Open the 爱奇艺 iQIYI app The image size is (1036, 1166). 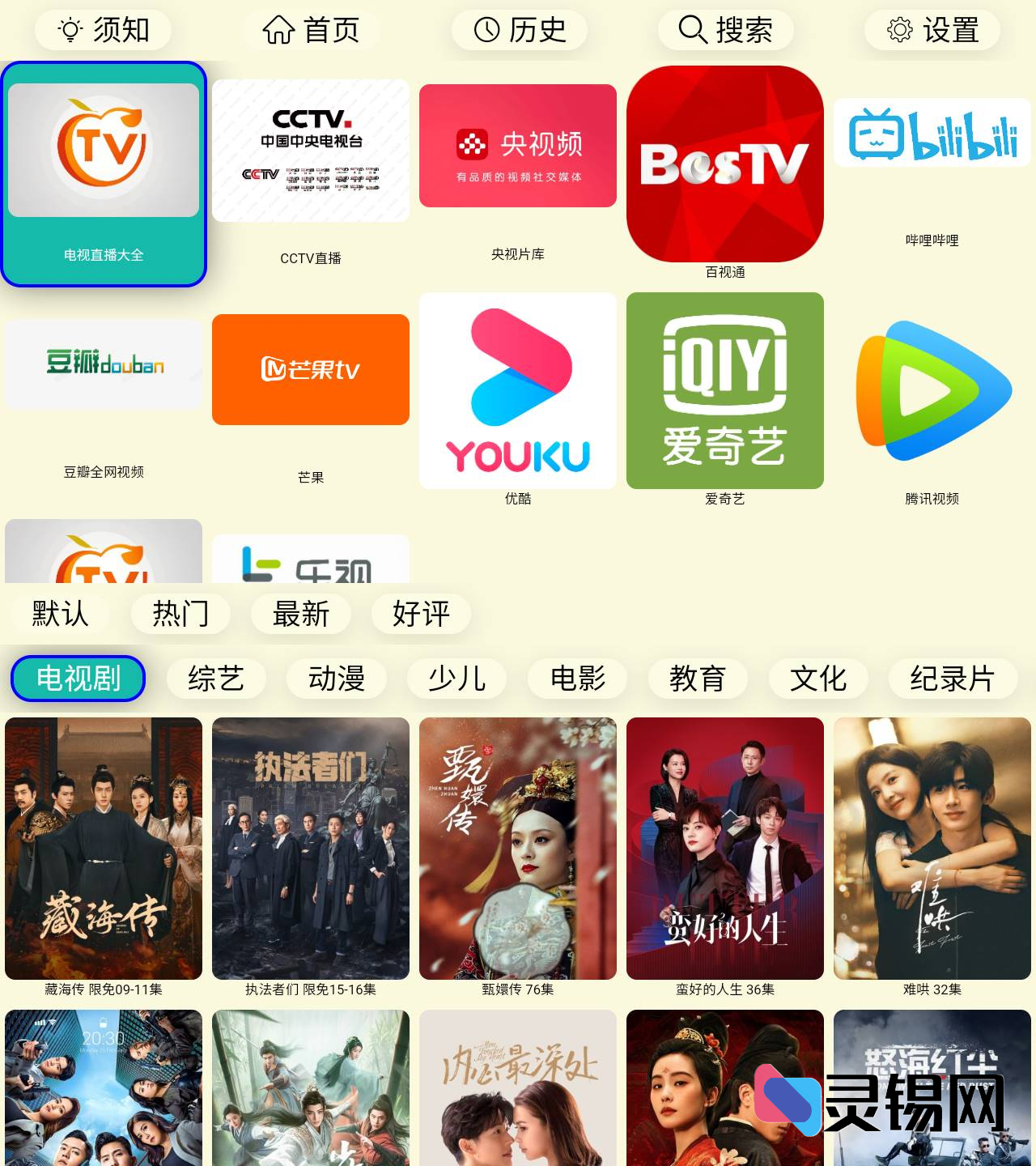tap(725, 391)
